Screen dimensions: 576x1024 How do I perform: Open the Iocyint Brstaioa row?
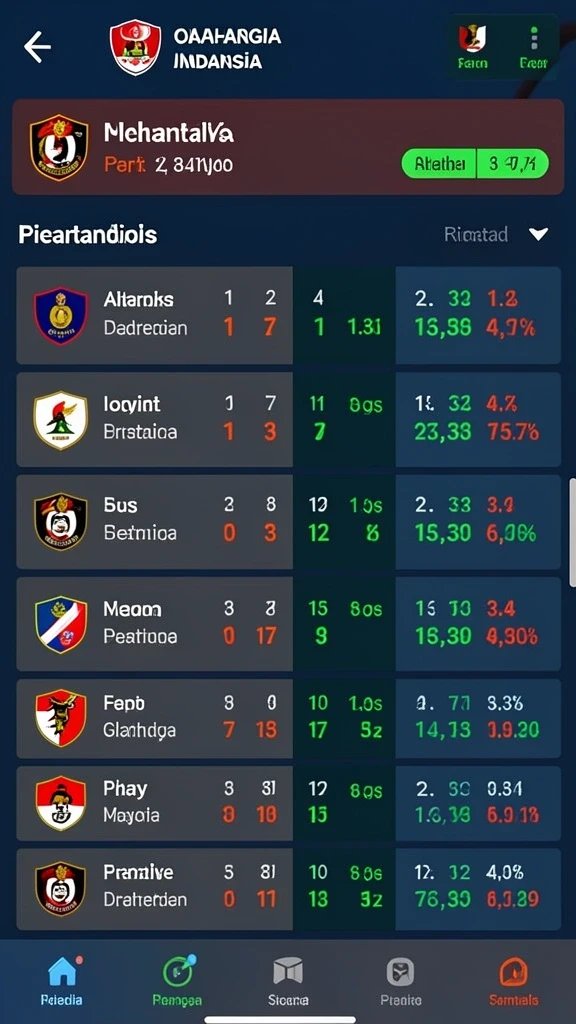(288, 419)
